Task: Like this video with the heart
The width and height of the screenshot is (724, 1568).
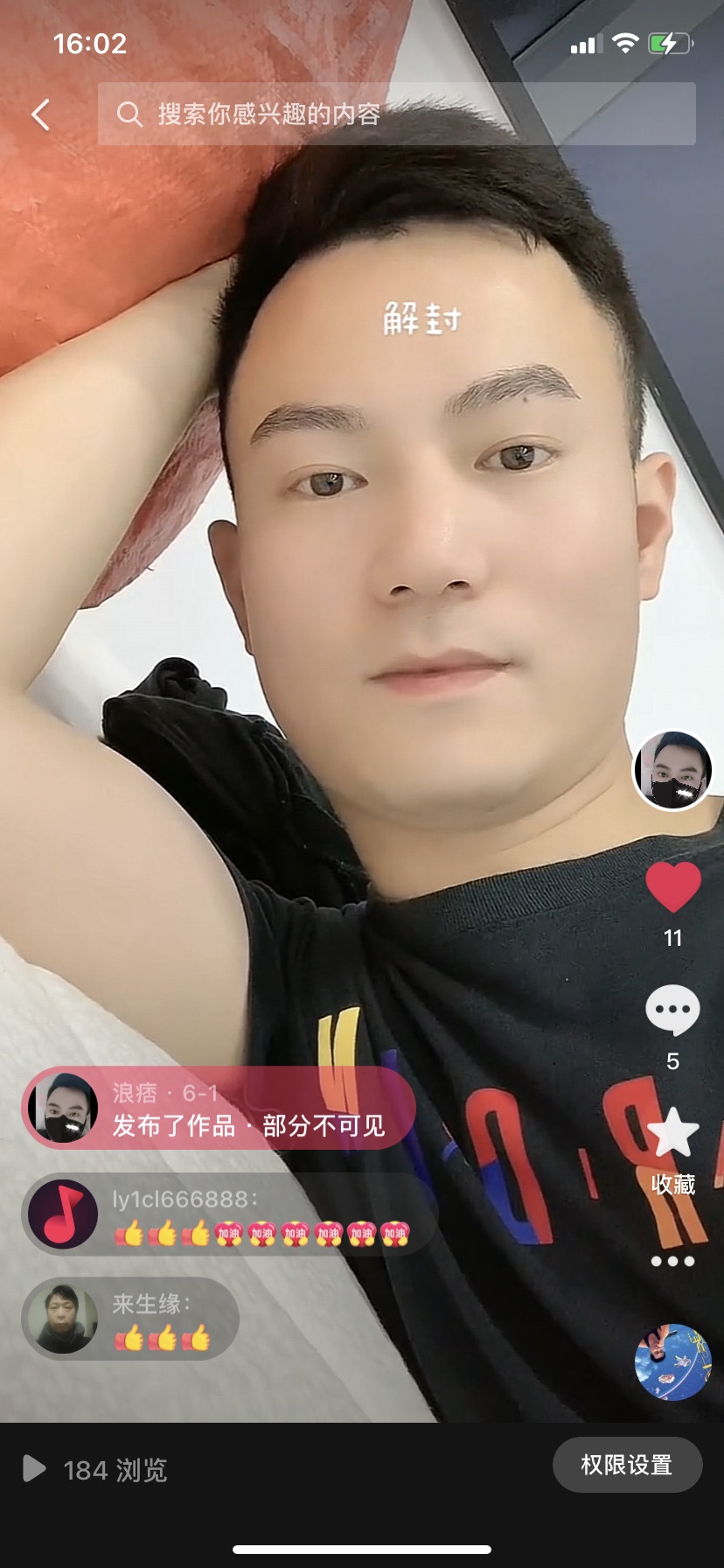Action: coord(672,887)
